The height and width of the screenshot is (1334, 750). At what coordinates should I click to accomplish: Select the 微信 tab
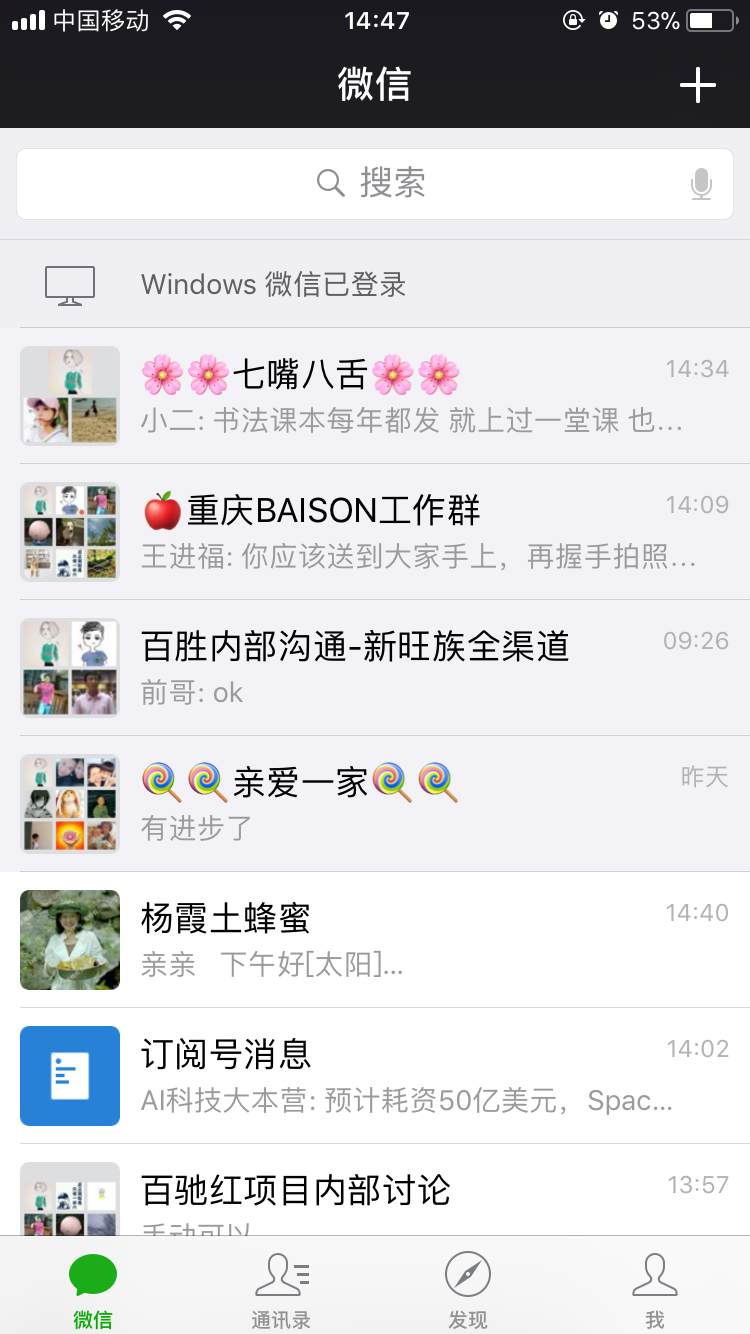(x=93, y=1288)
